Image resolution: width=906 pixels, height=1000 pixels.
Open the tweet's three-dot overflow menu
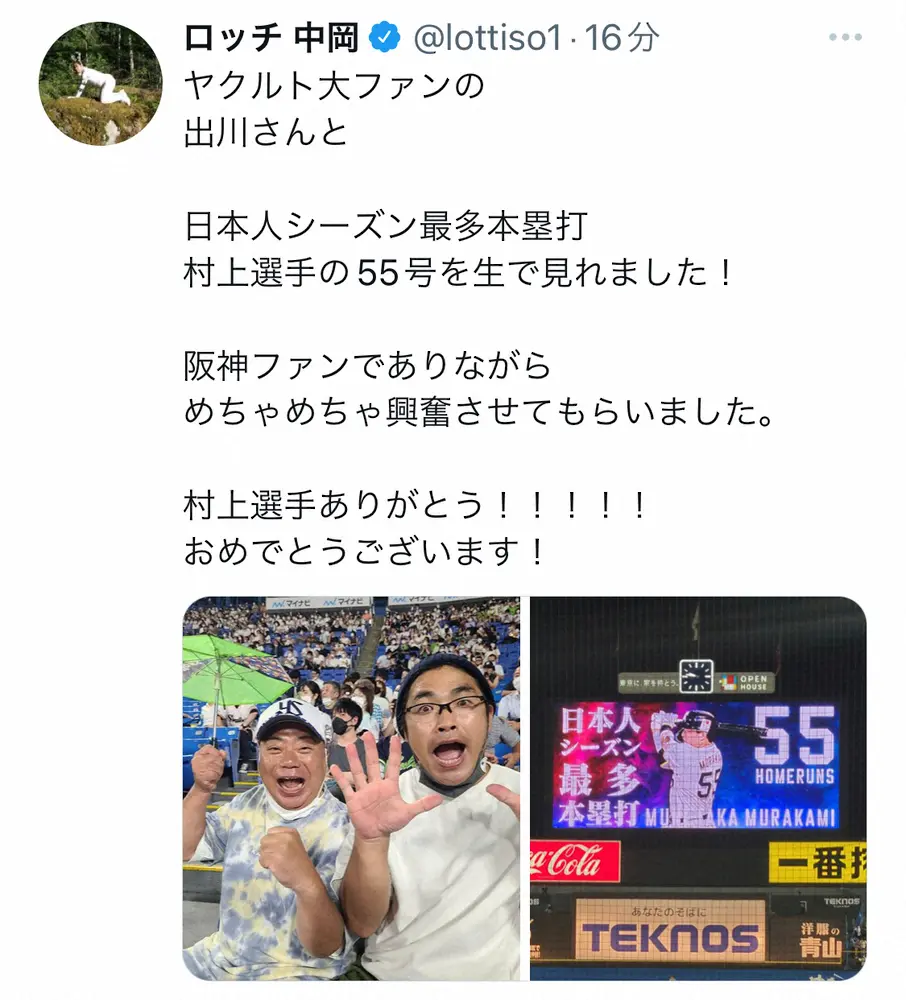pos(845,39)
